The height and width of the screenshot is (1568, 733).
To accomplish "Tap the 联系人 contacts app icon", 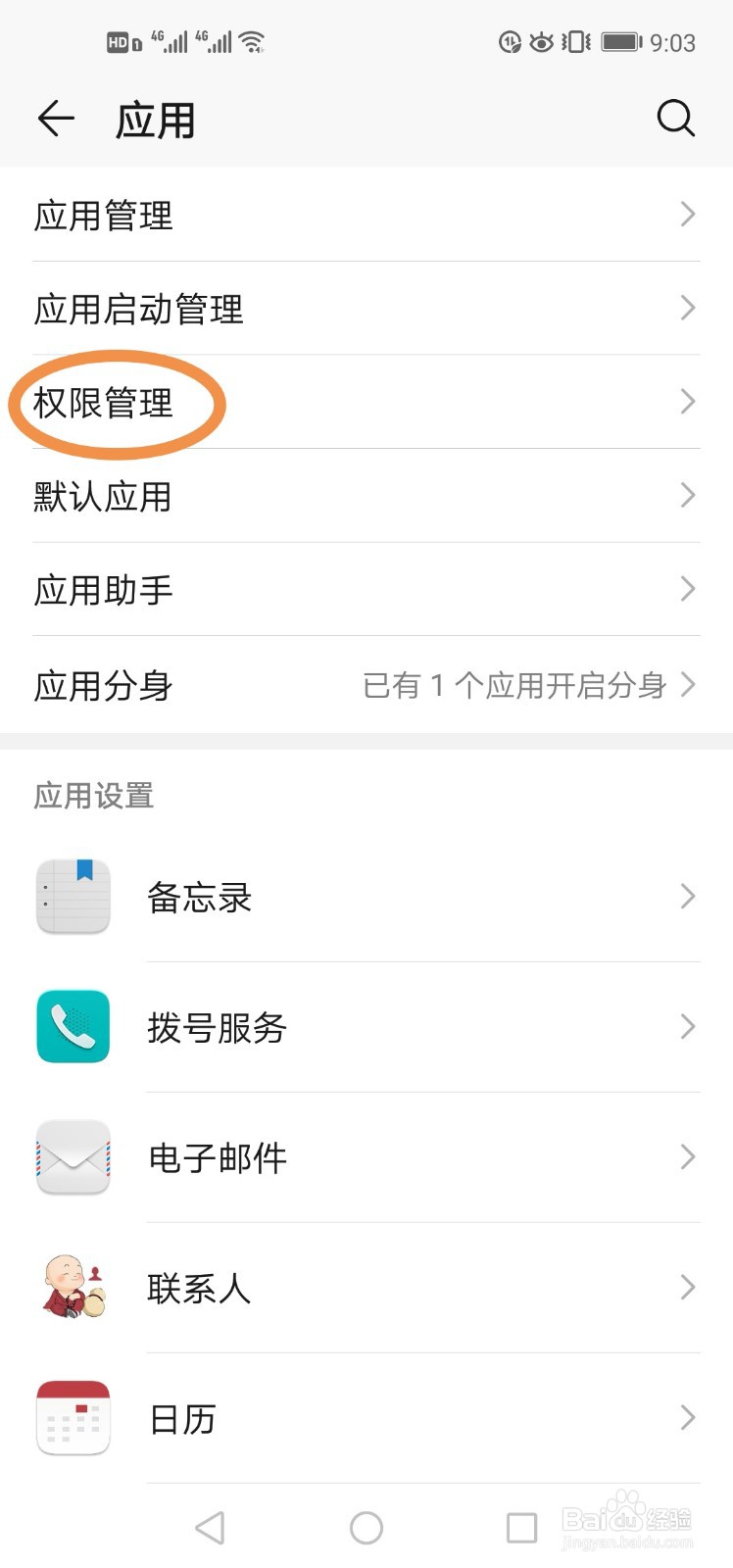I will tap(73, 1288).
